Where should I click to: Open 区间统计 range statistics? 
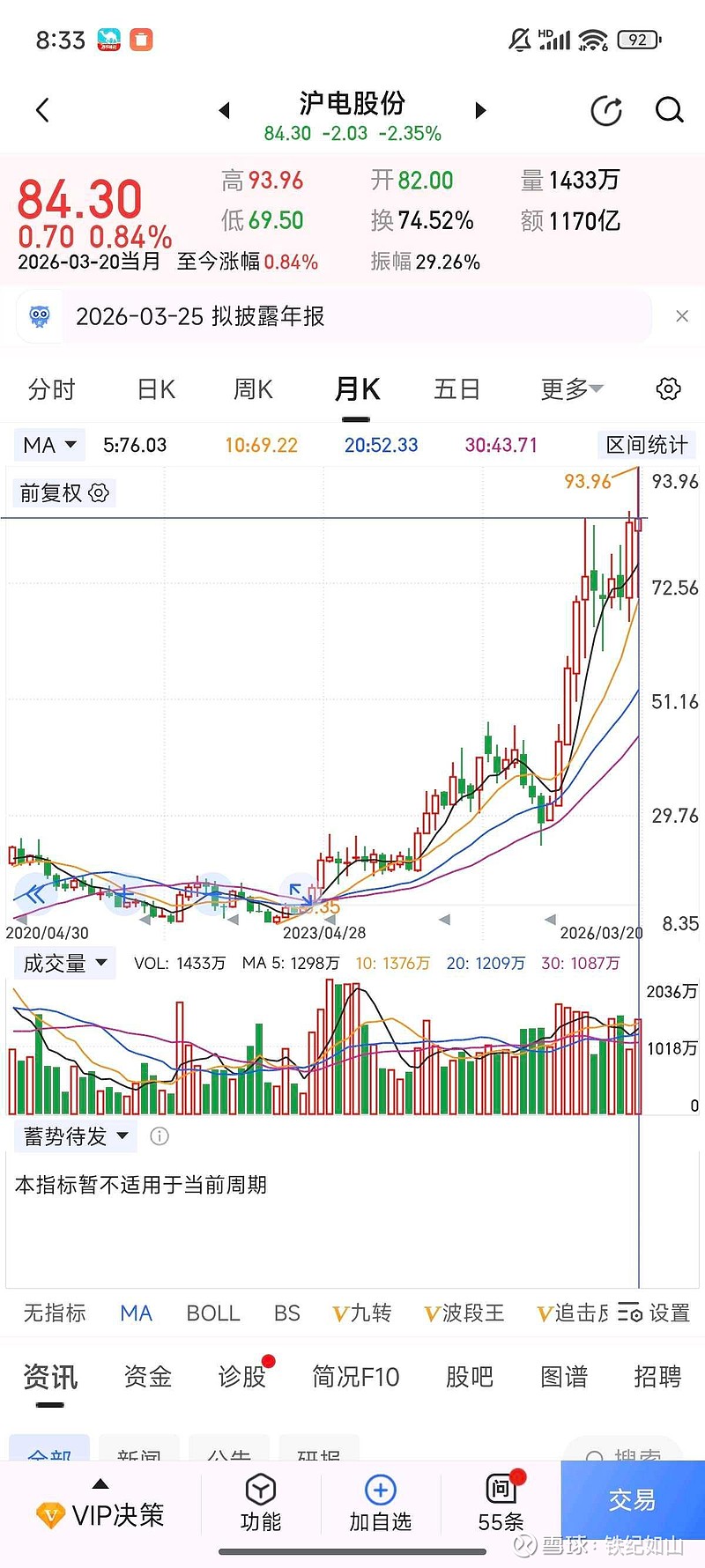(x=646, y=445)
